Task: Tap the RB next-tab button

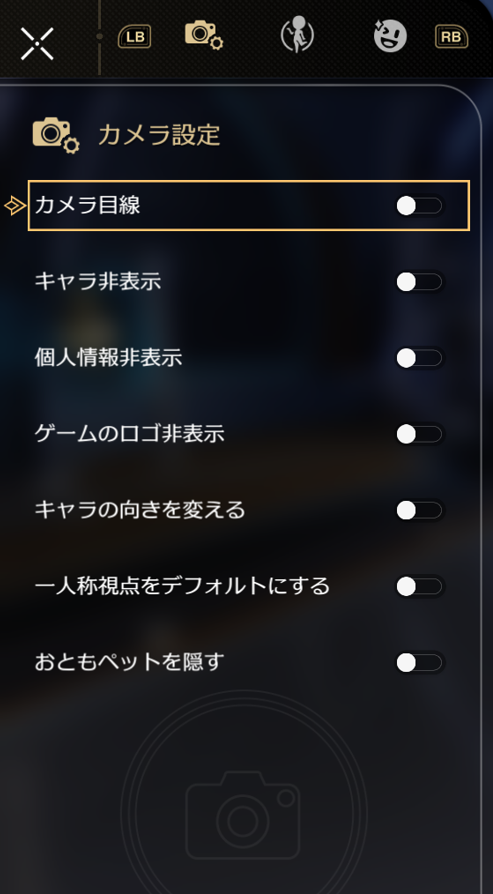Action: point(451,37)
